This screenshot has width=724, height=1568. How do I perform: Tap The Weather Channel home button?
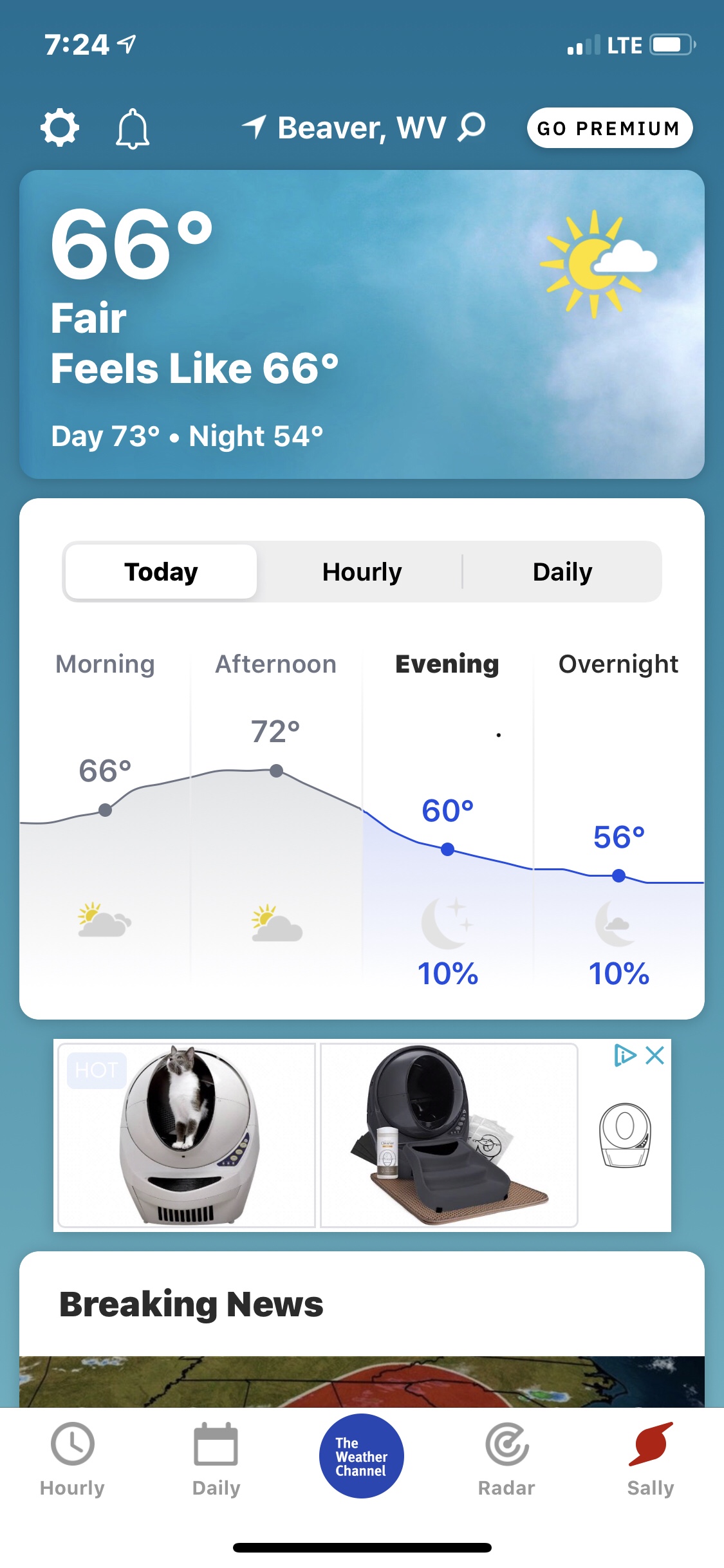(361, 1456)
